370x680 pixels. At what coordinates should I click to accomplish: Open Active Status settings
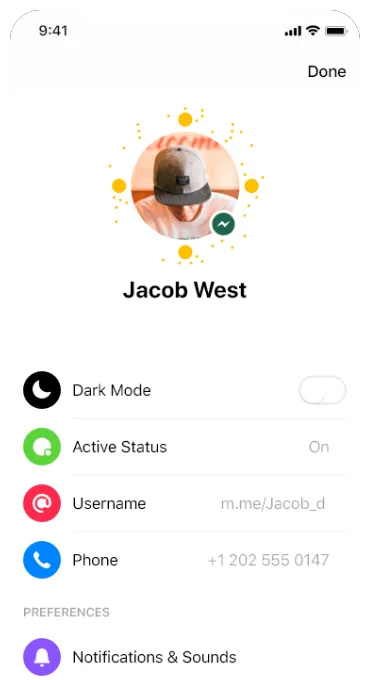[x=185, y=447]
